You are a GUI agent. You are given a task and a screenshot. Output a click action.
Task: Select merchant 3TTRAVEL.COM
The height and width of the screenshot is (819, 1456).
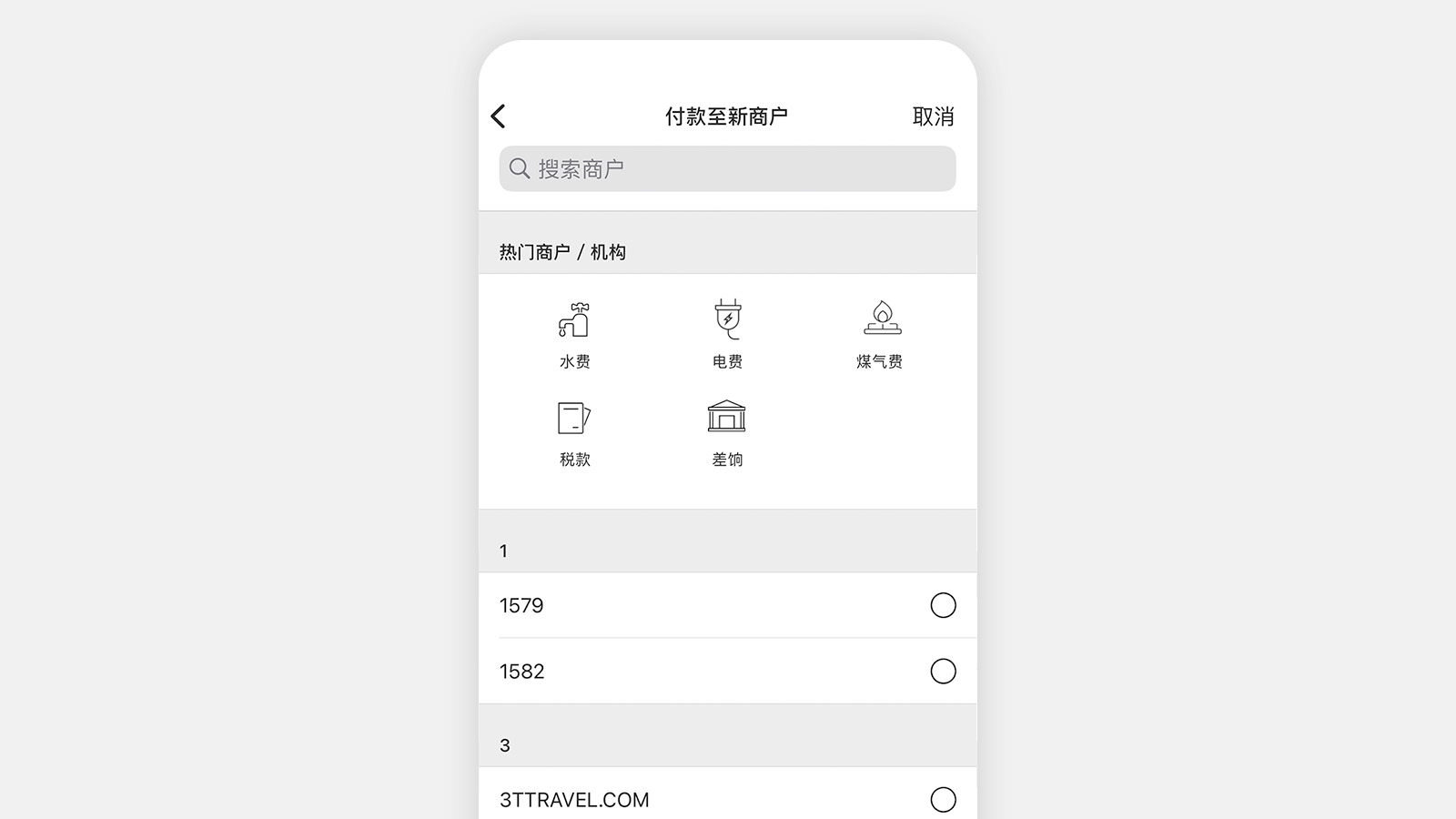point(943,800)
